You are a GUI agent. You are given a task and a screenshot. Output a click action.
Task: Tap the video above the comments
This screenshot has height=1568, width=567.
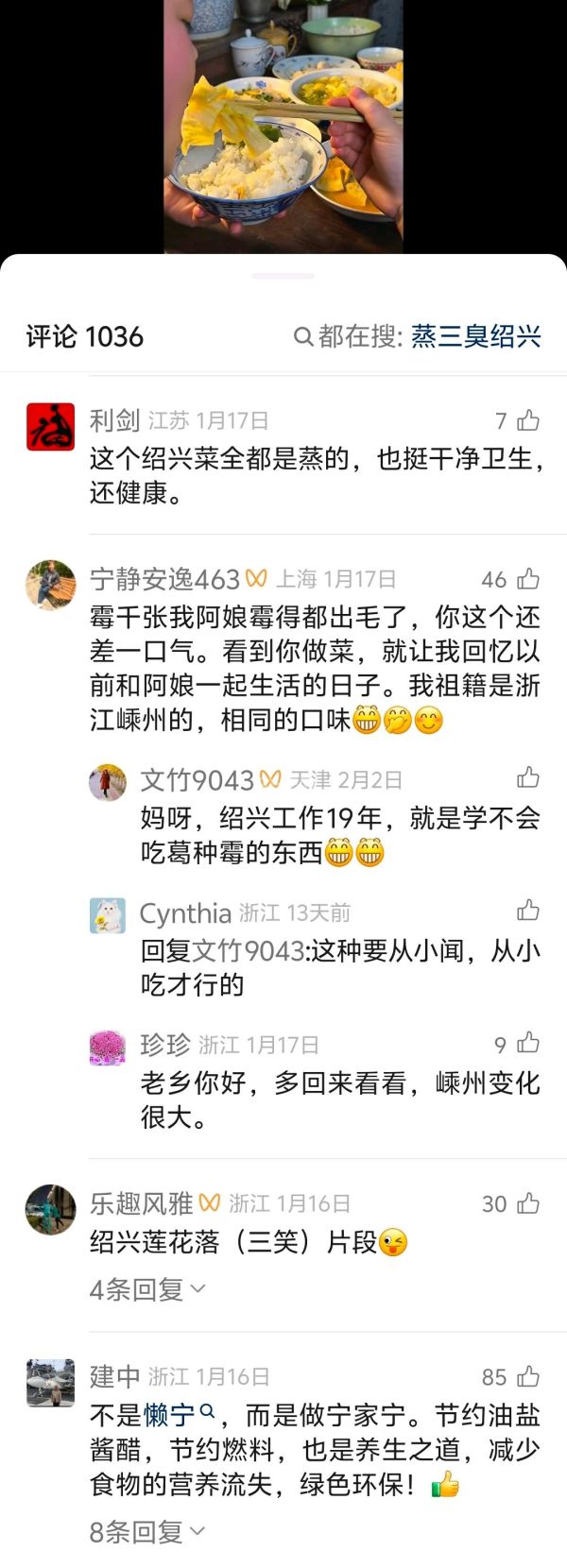click(283, 123)
